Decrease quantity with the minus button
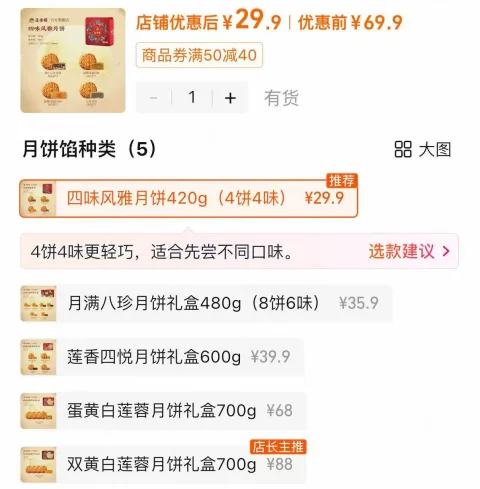 (154, 98)
